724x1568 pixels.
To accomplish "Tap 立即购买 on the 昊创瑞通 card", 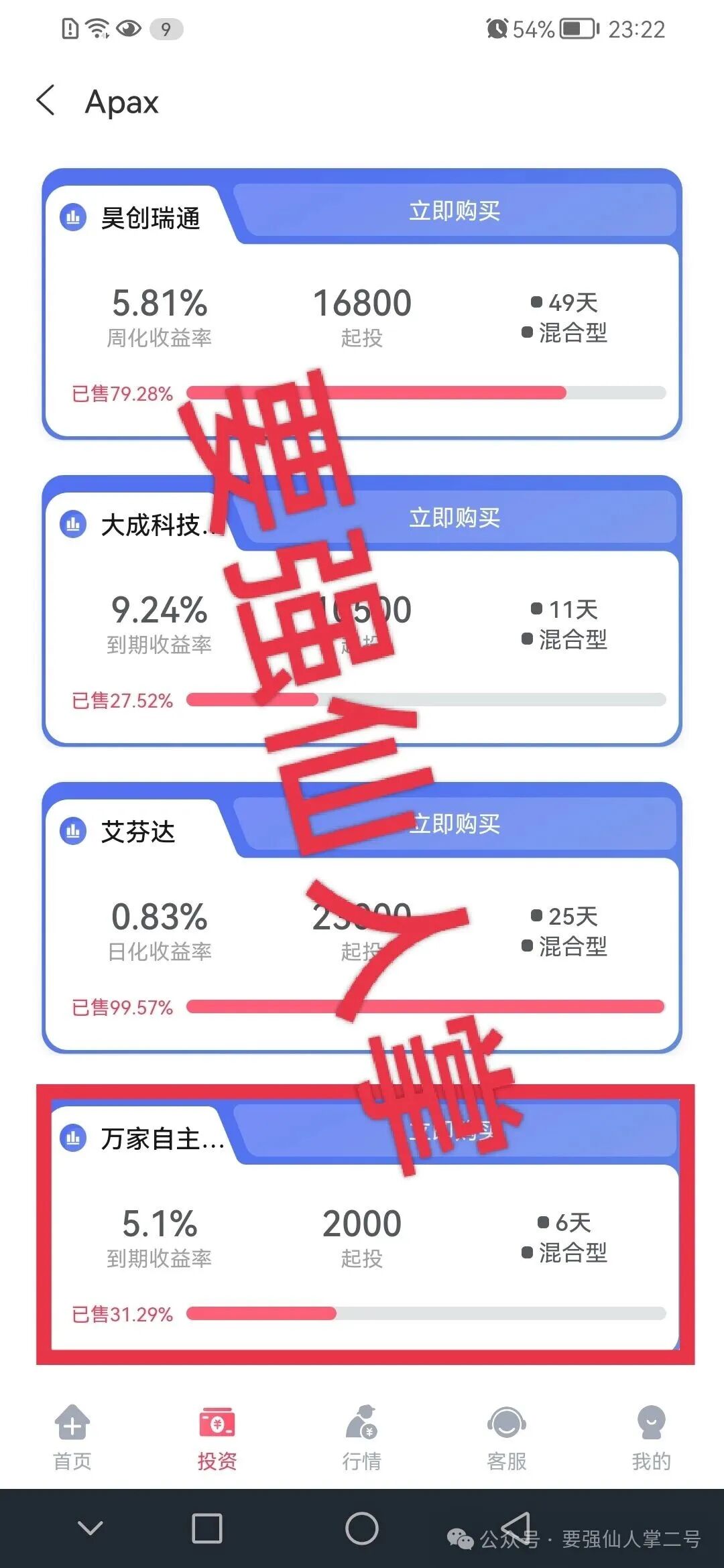I will pyautogui.click(x=455, y=211).
